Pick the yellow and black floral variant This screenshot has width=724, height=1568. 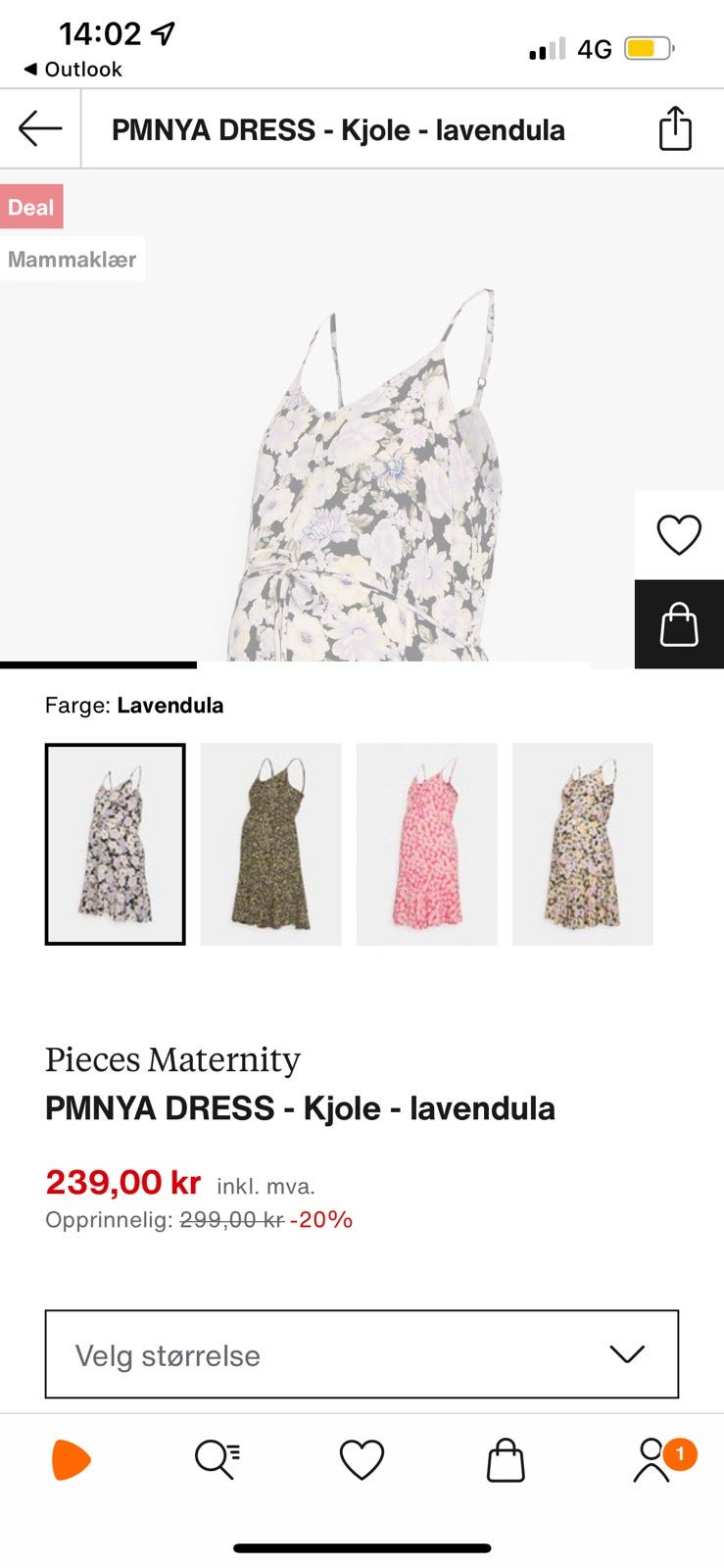pyautogui.click(x=582, y=844)
